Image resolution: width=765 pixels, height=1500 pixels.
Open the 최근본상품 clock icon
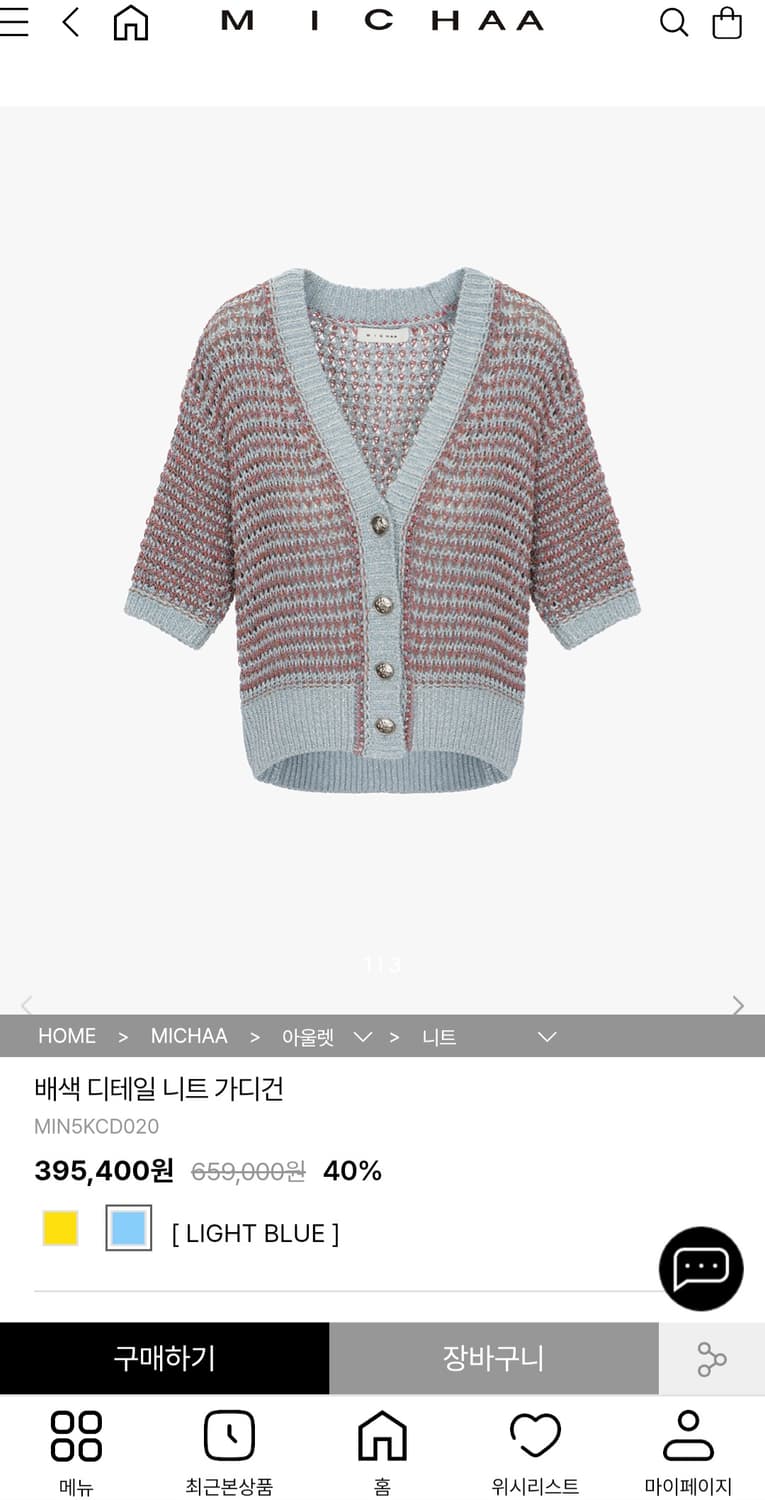[x=229, y=1437]
